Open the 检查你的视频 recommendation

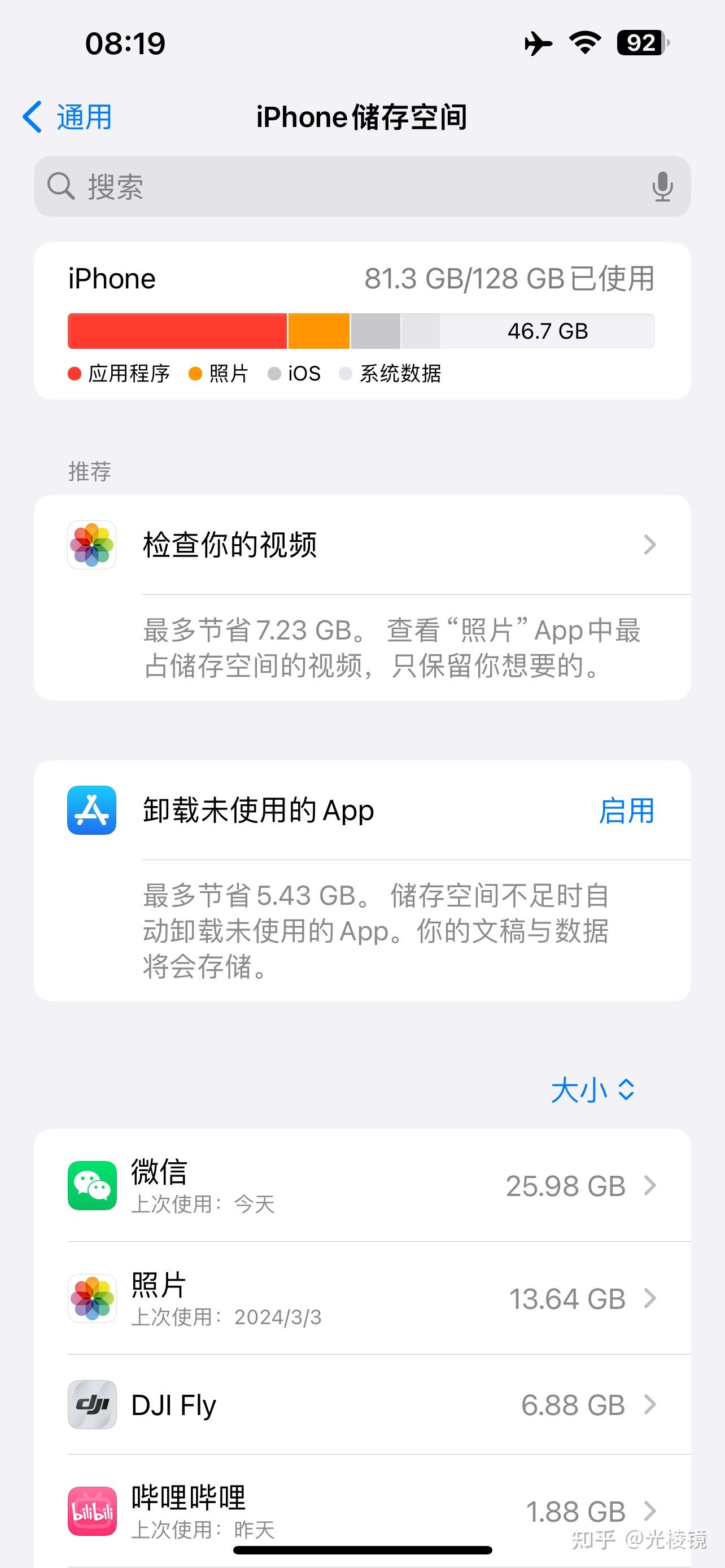tap(362, 545)
